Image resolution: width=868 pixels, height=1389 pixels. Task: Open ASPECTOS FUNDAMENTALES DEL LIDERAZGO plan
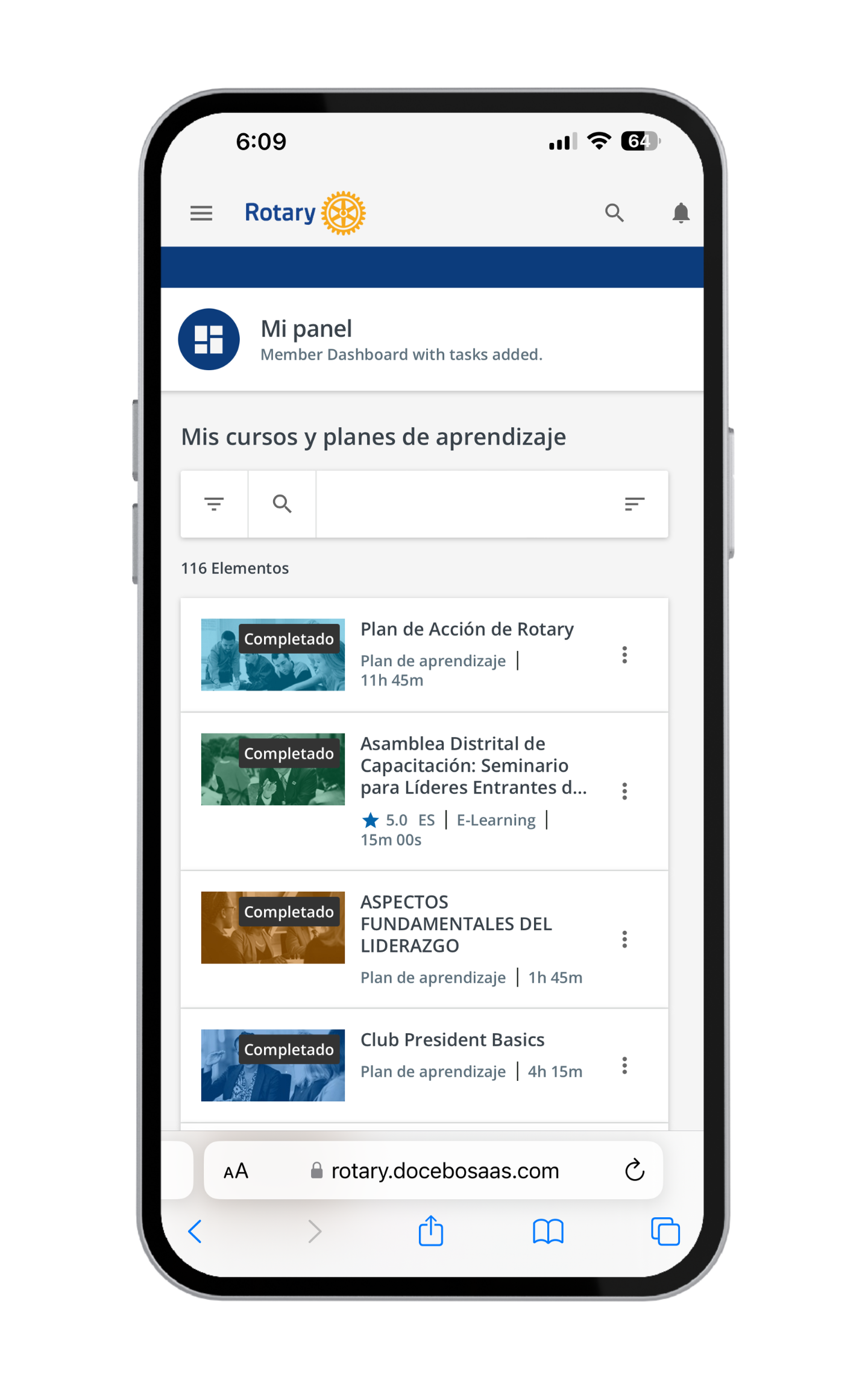coord(456,924)
